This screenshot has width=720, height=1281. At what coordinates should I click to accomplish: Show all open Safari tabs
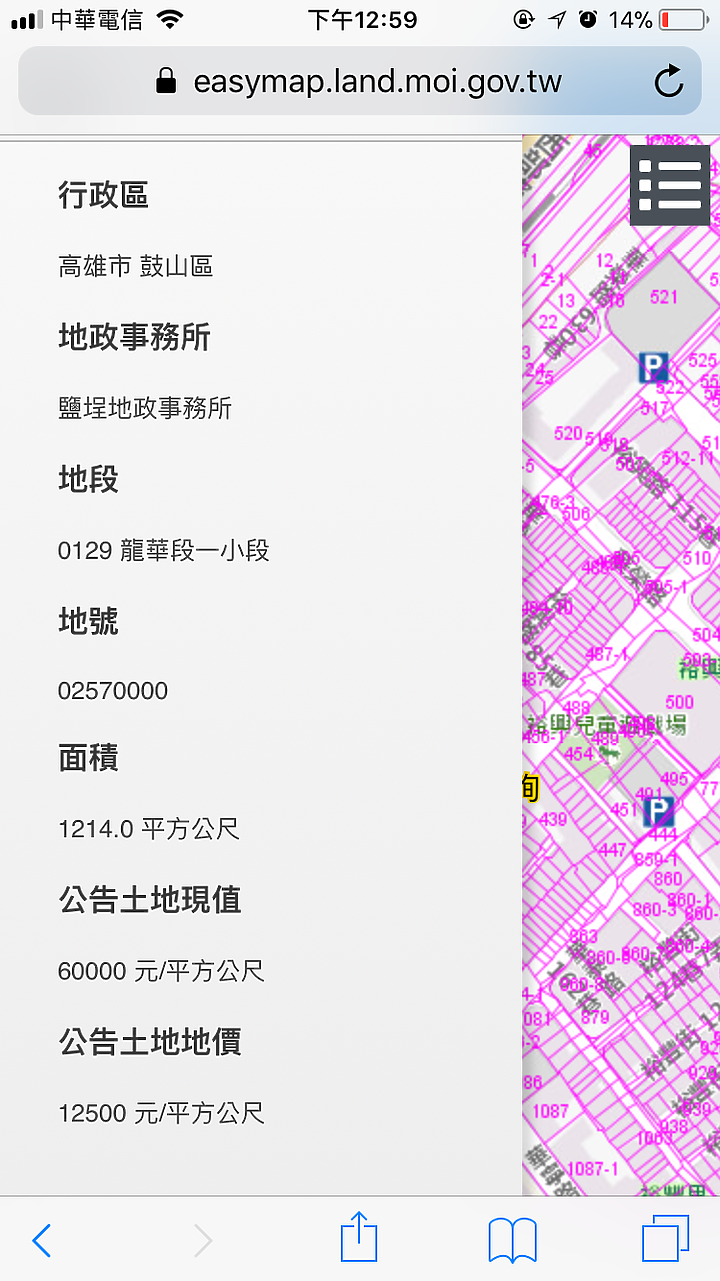pyautogui.click(x=665, y=1239)
